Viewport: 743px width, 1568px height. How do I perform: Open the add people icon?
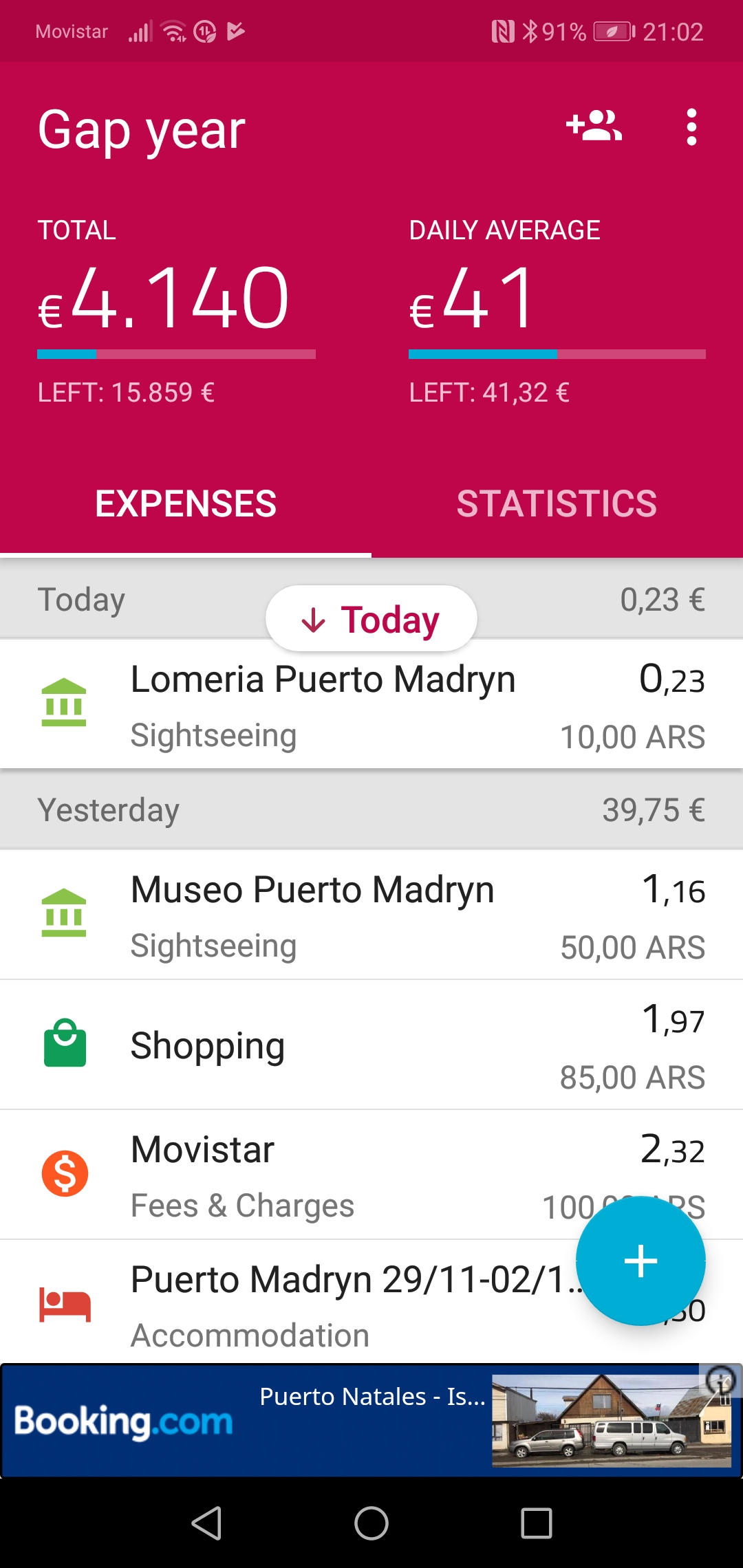(594, 127)
